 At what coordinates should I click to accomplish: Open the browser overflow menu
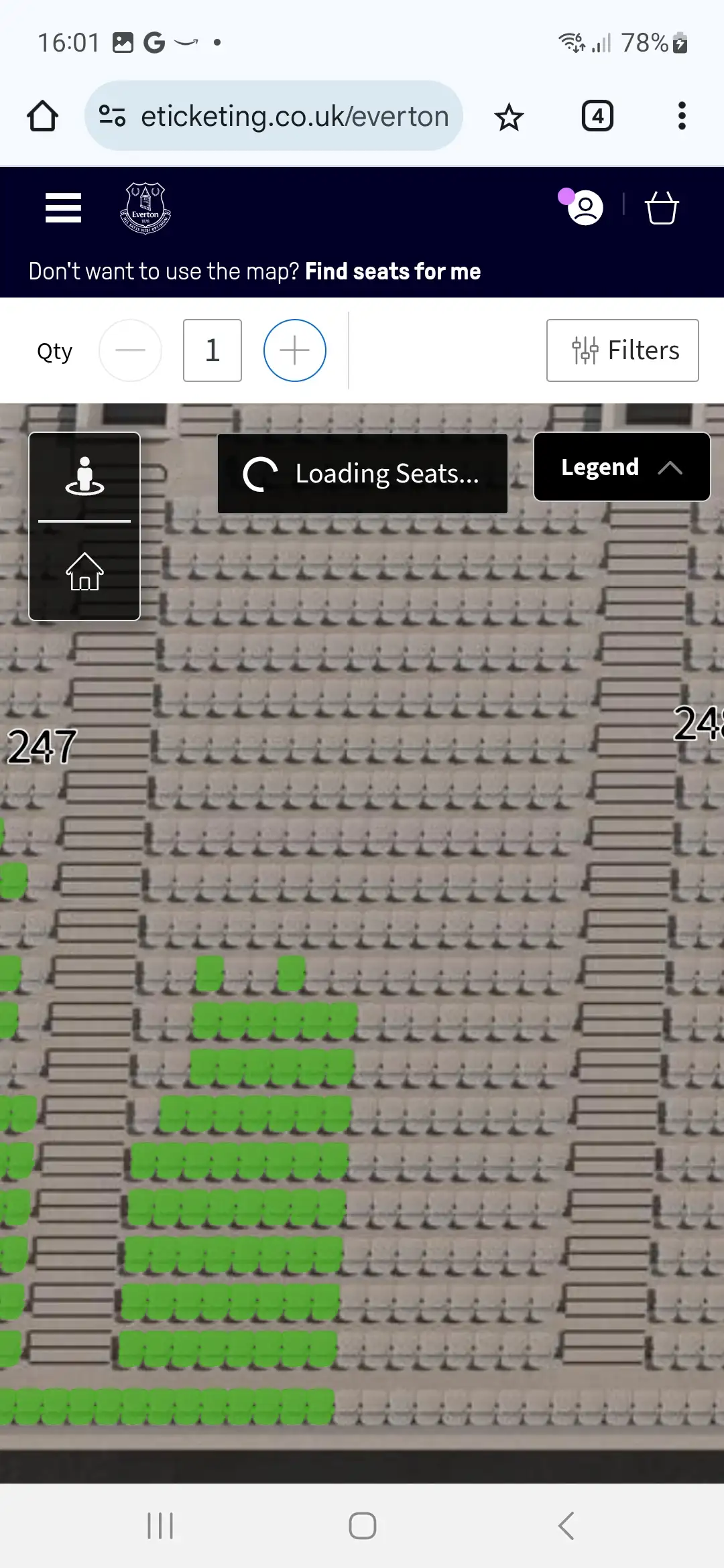pos(682,116)
